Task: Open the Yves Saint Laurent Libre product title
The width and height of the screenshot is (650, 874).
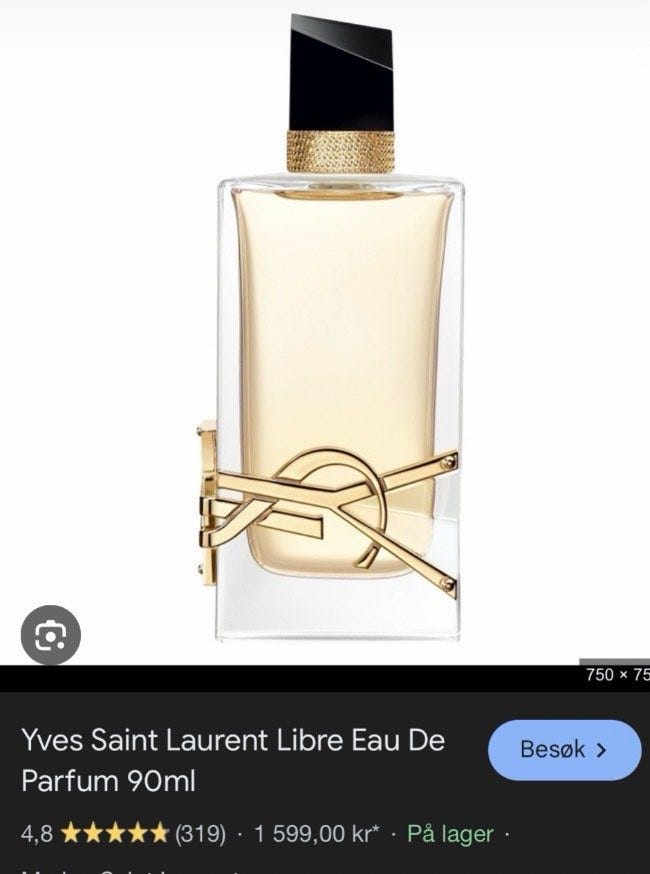Action: click(233, 760)
